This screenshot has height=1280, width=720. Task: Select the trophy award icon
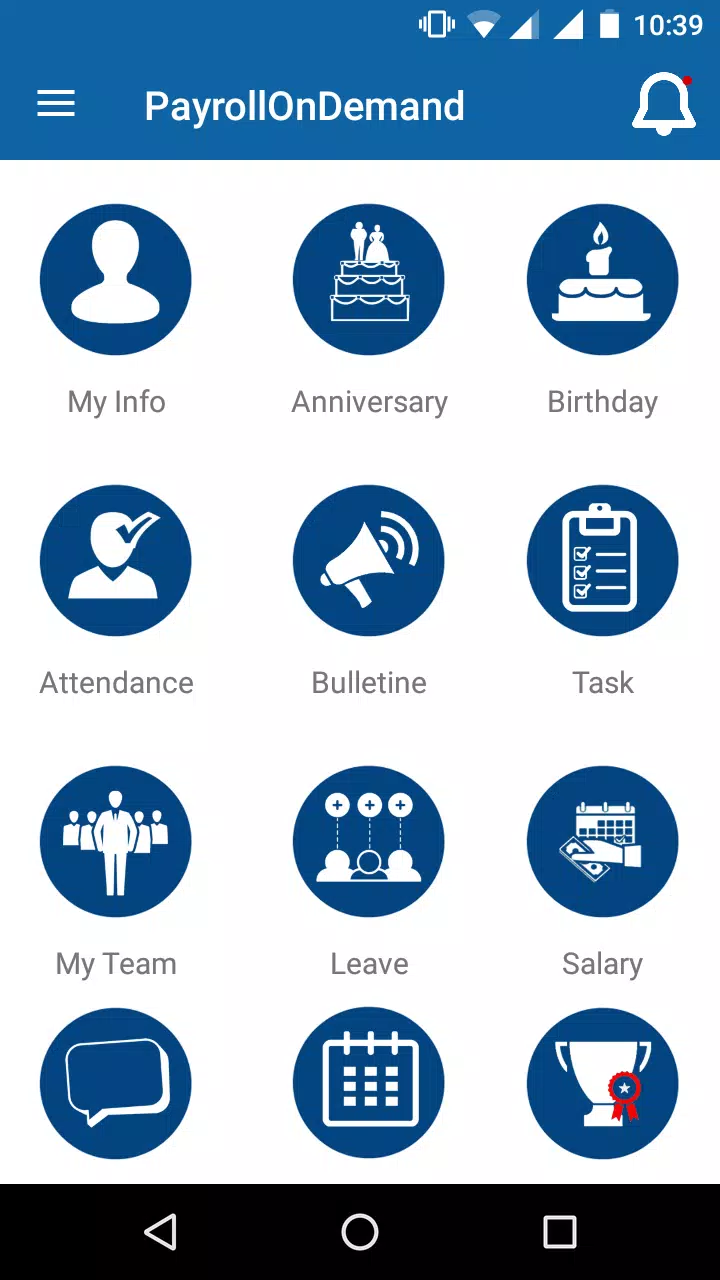point(603,1083)
